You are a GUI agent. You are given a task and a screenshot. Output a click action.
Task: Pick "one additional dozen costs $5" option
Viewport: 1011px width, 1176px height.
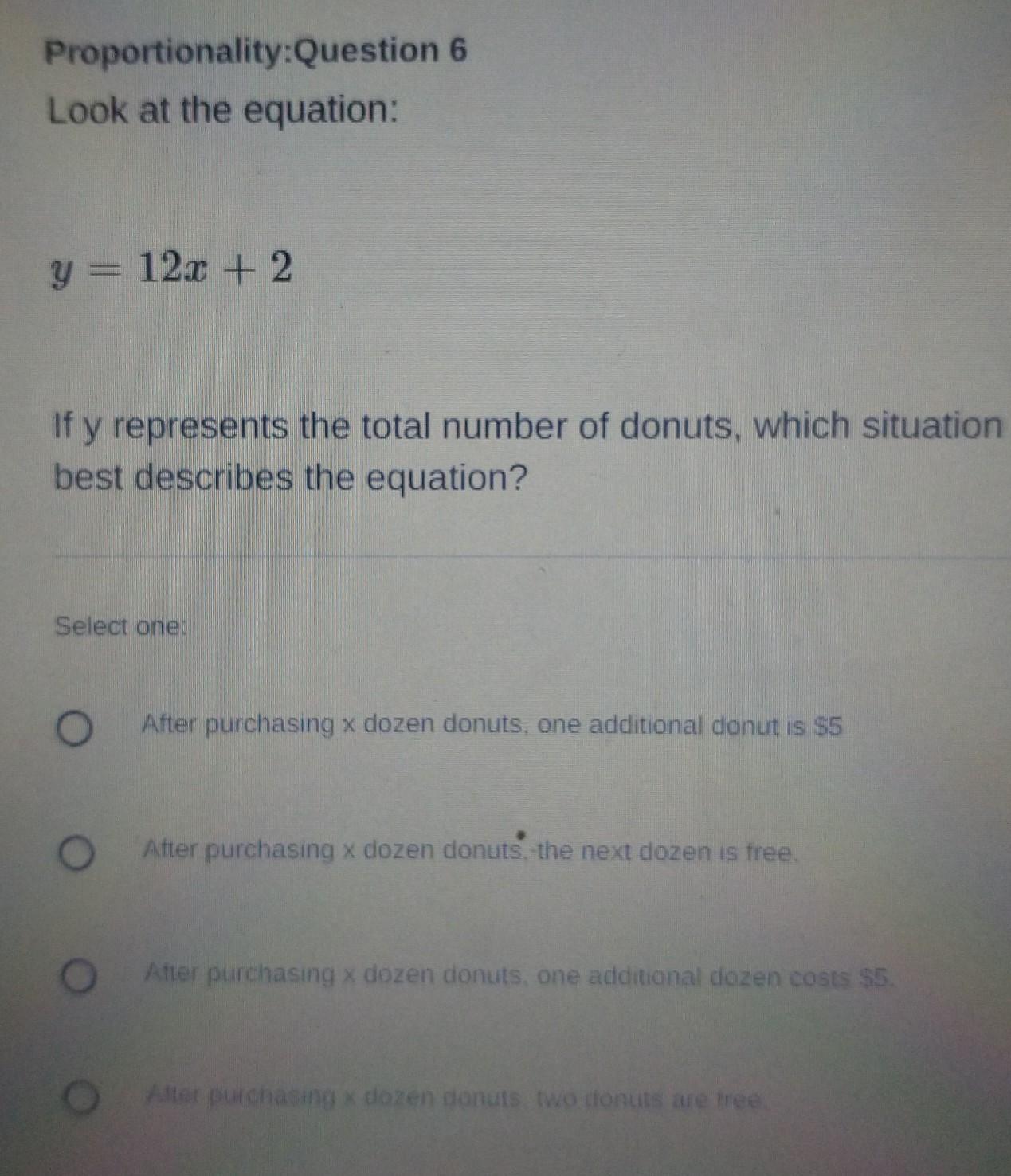[78, 977]
